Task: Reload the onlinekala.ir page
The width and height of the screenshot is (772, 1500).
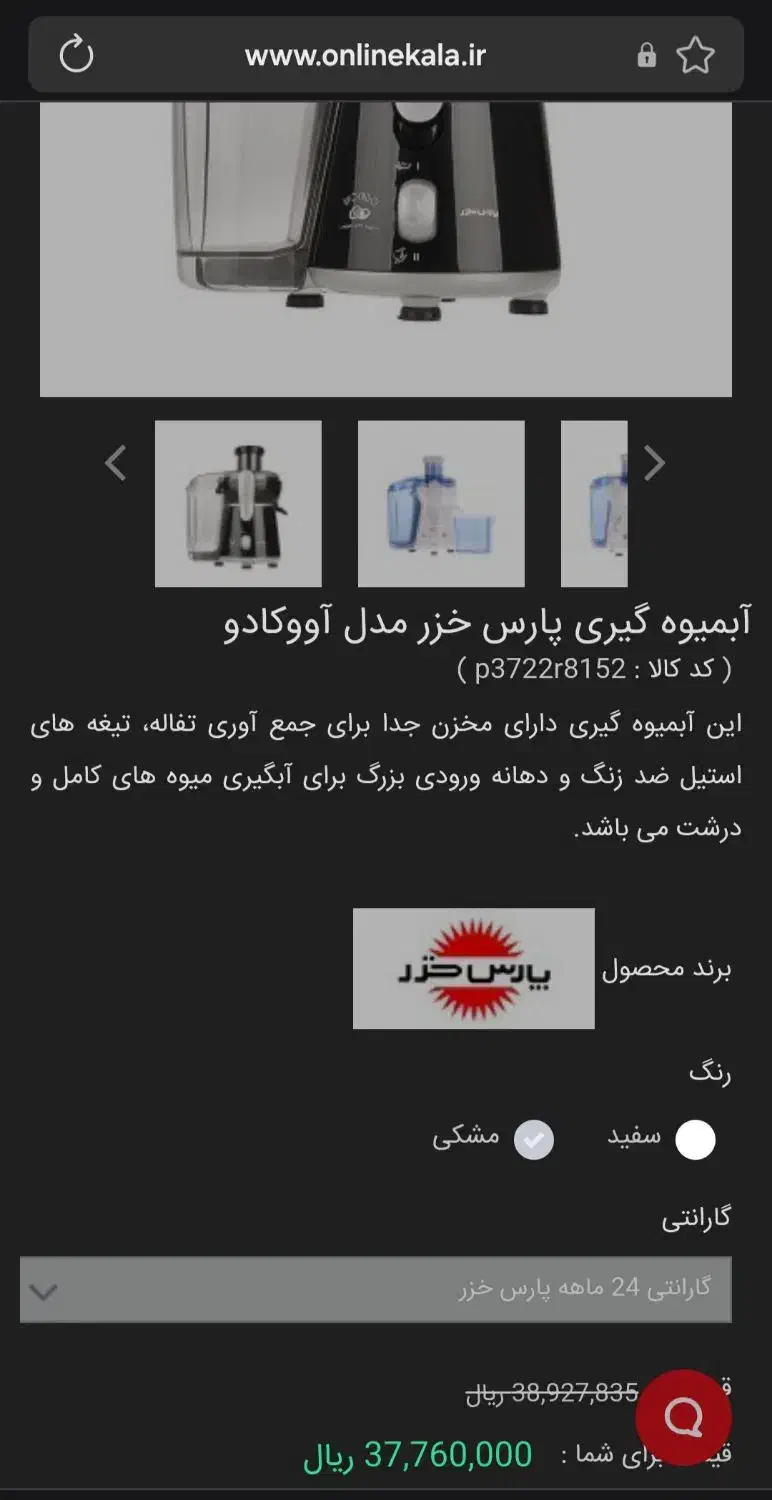Action: tap(78, 55)
